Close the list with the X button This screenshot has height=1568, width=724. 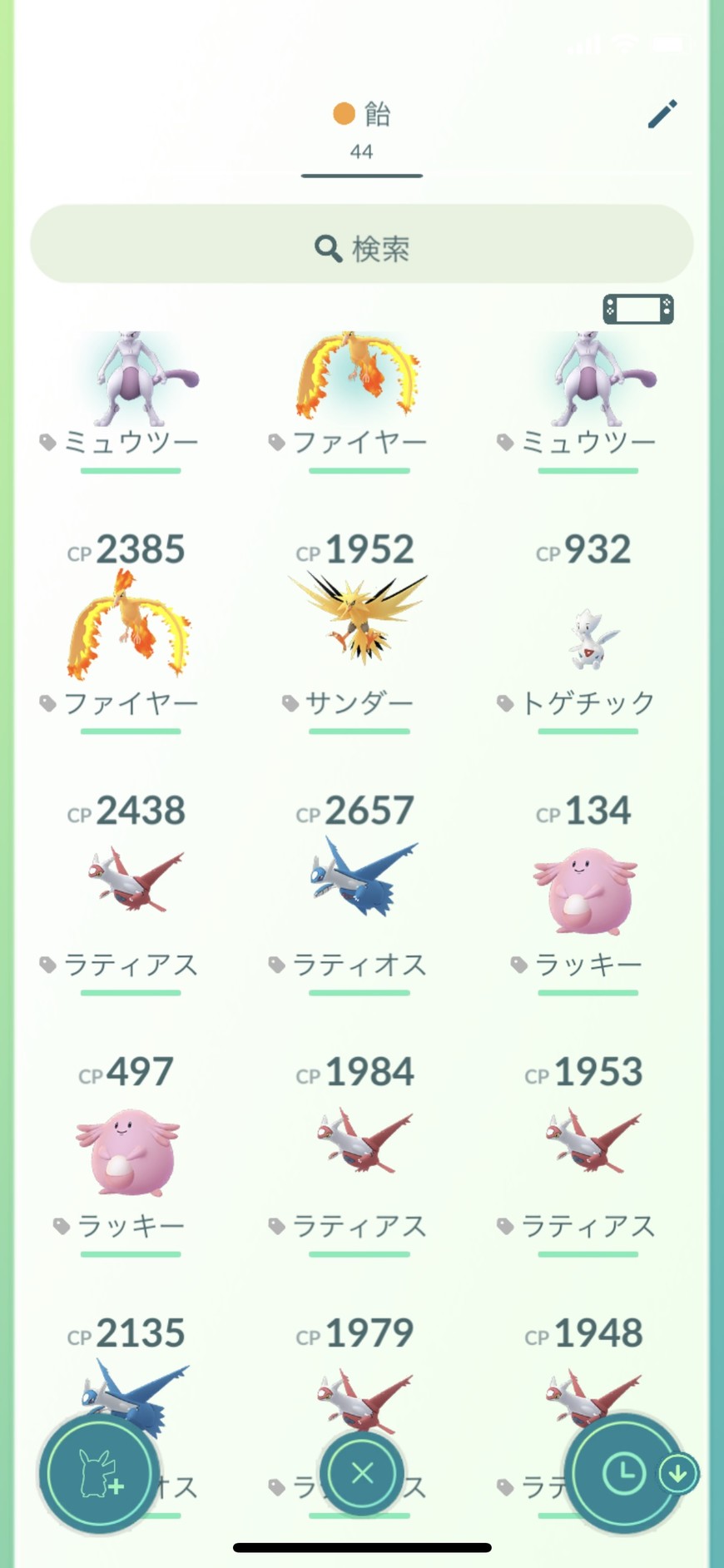(x=362, y=1473)
